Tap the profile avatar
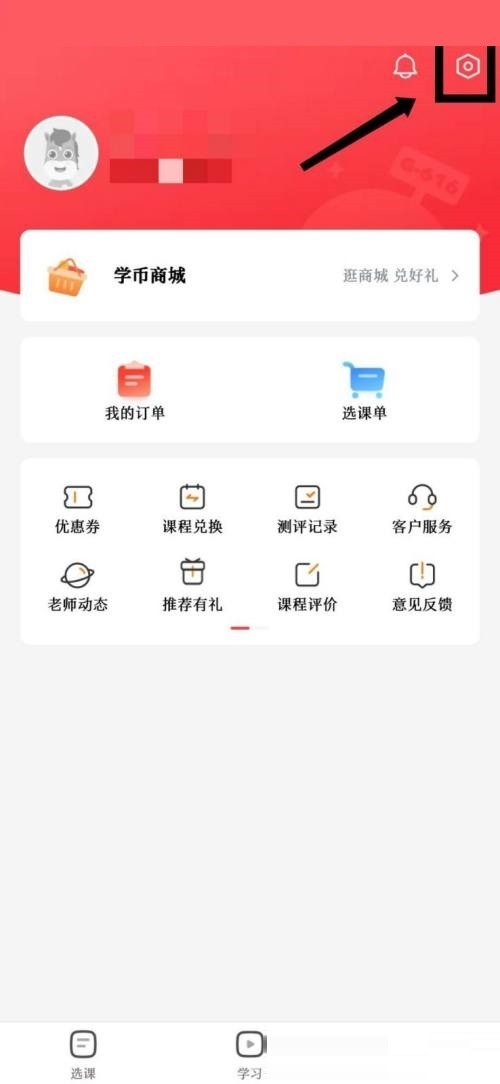Screen dimensions: 500x1084 [x=61, y=153]
